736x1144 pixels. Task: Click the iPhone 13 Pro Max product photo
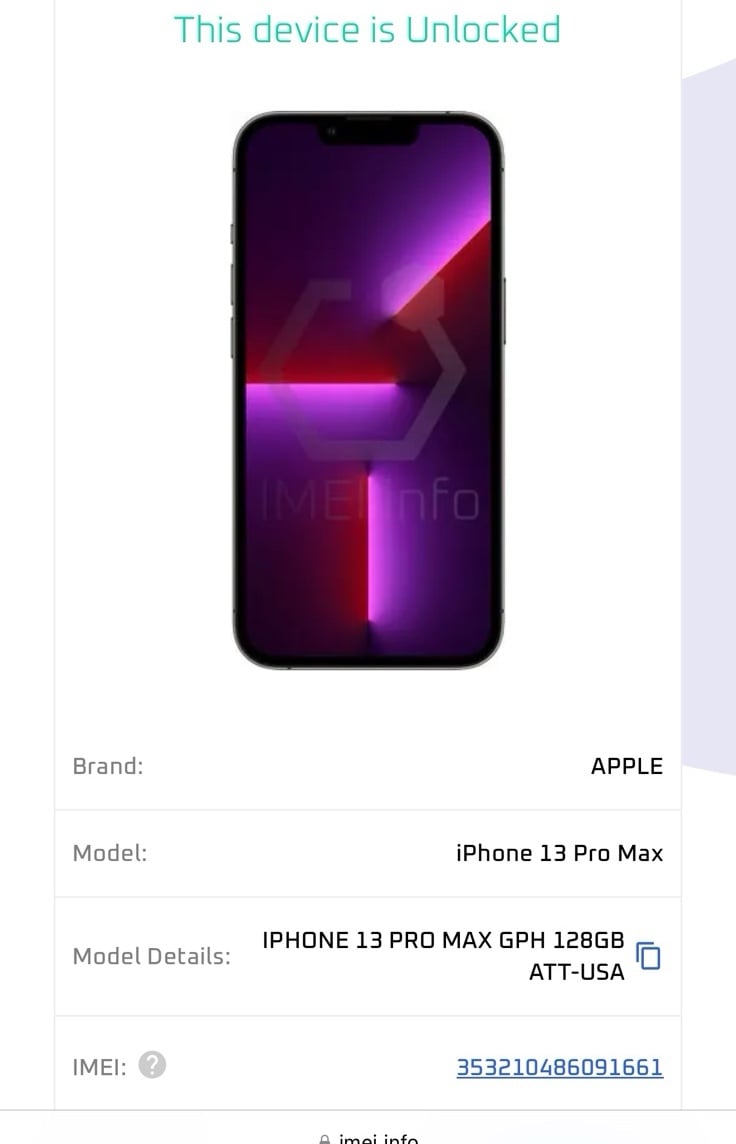[x=368, y=390]
